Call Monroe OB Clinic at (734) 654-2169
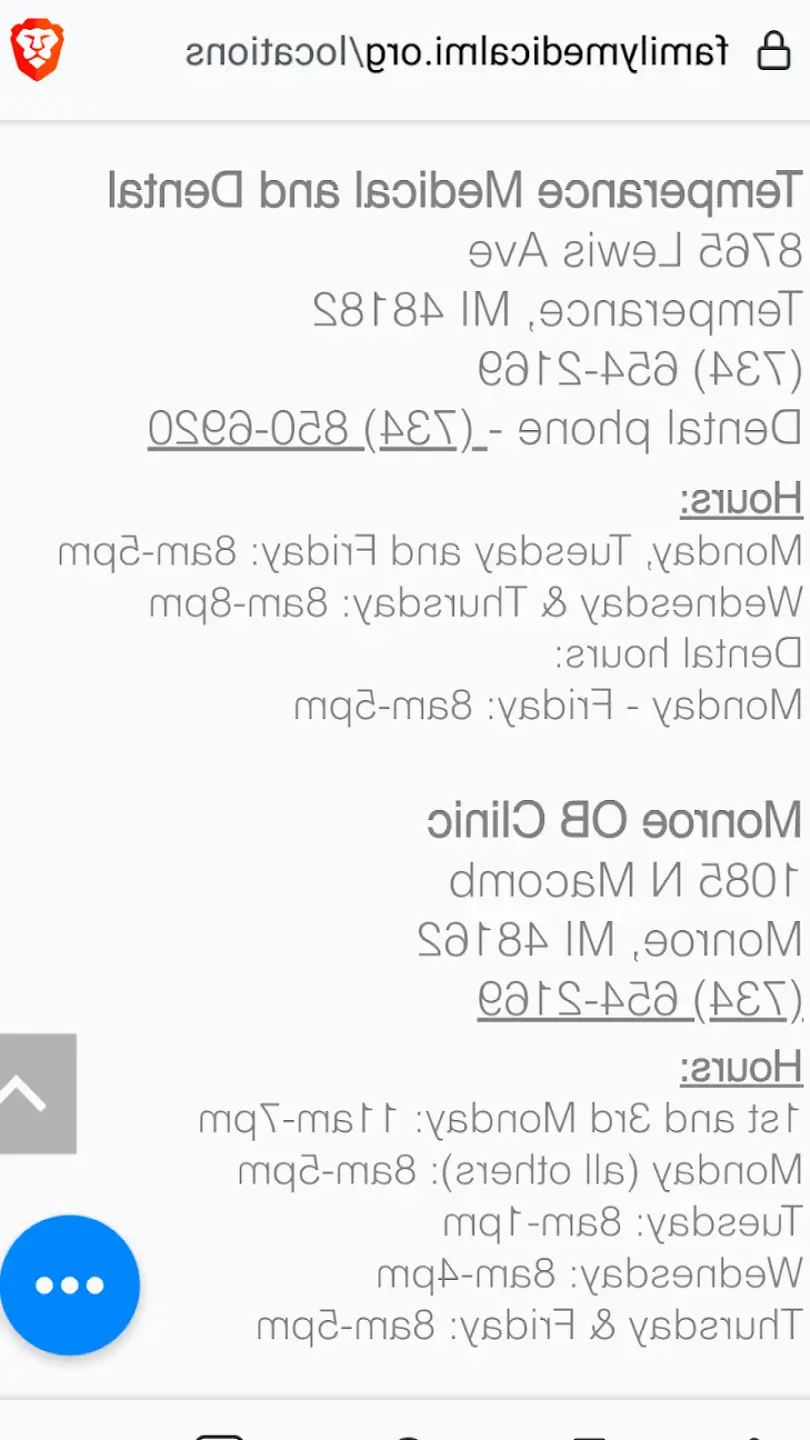The image size is (810, 1440). tap(640, 999)
